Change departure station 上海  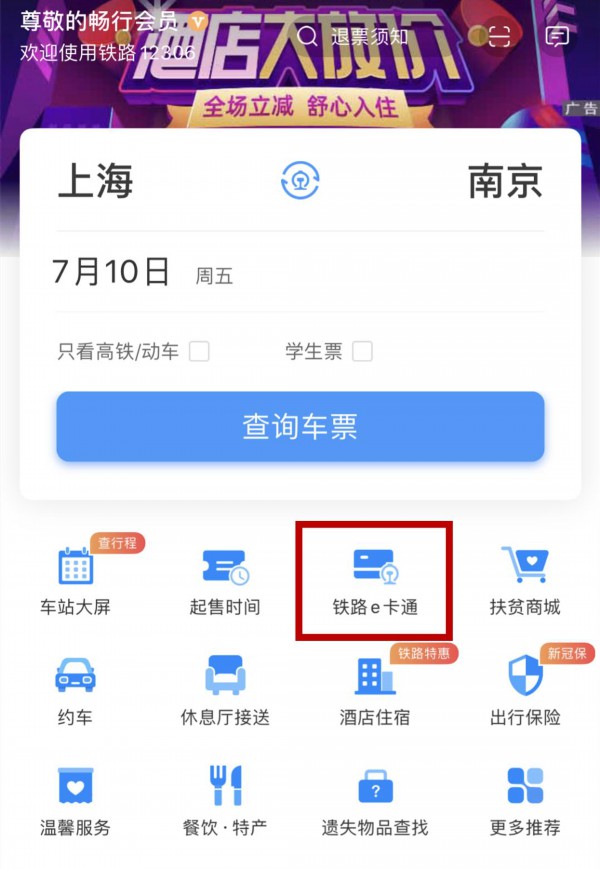[96, 181]
